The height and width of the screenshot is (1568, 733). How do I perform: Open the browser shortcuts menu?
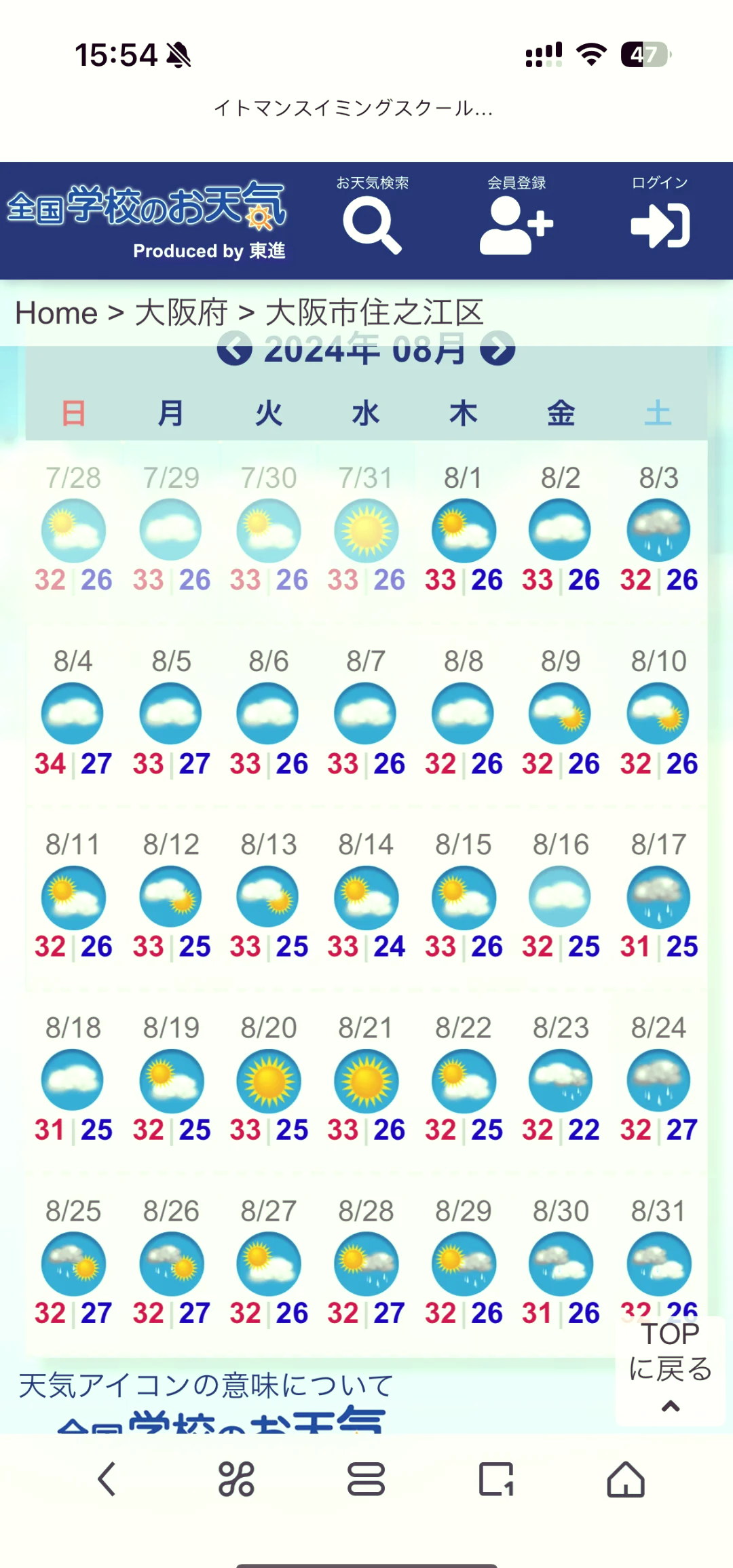[x=236, y=1479]
